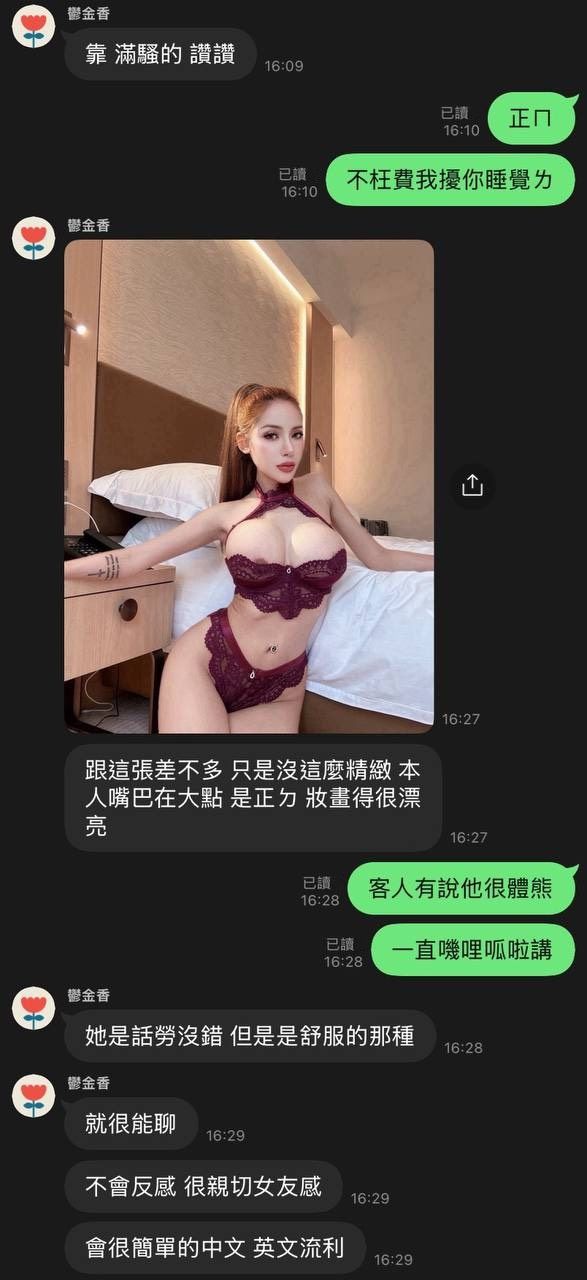This screenshot has width=587, height=1280.
Task: Tap the share icon beside the photo
Action: pos(472,486)
